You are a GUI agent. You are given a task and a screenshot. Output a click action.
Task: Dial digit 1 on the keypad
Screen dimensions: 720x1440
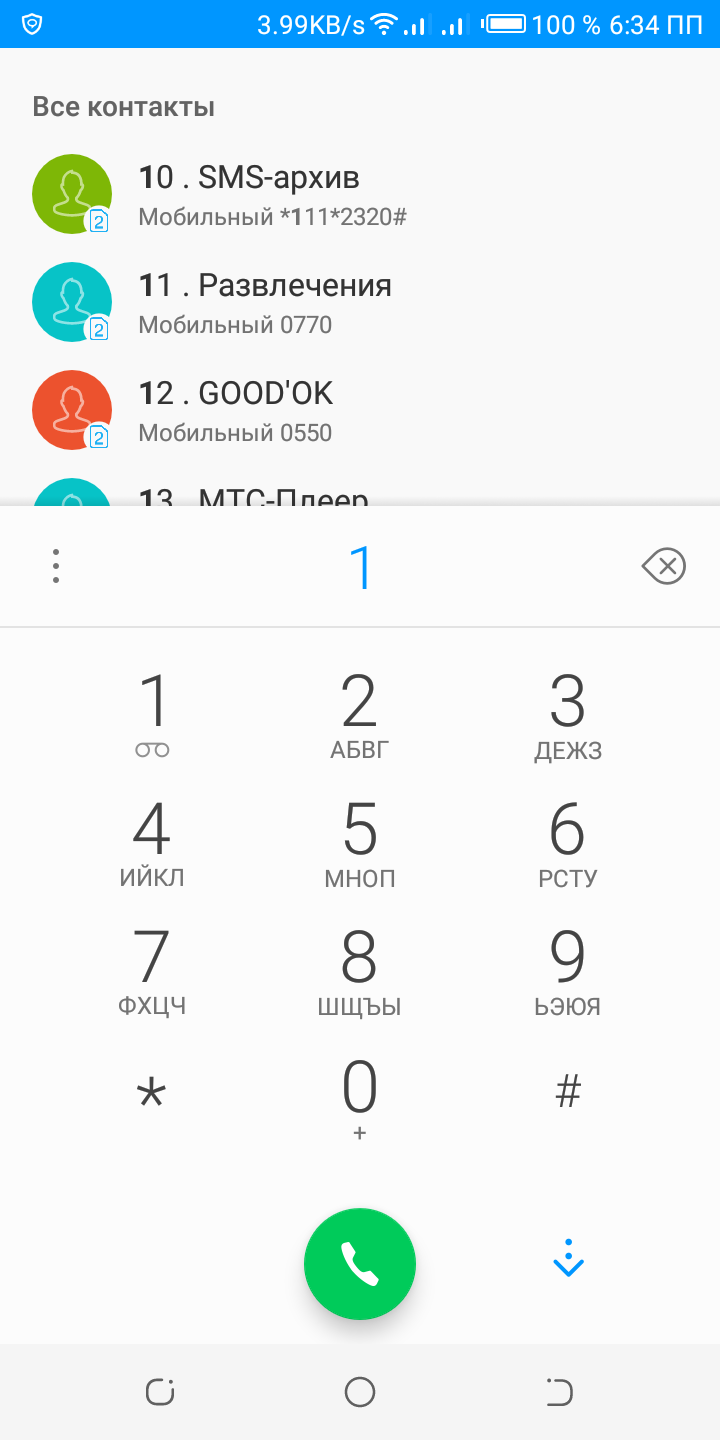[152, 715]
